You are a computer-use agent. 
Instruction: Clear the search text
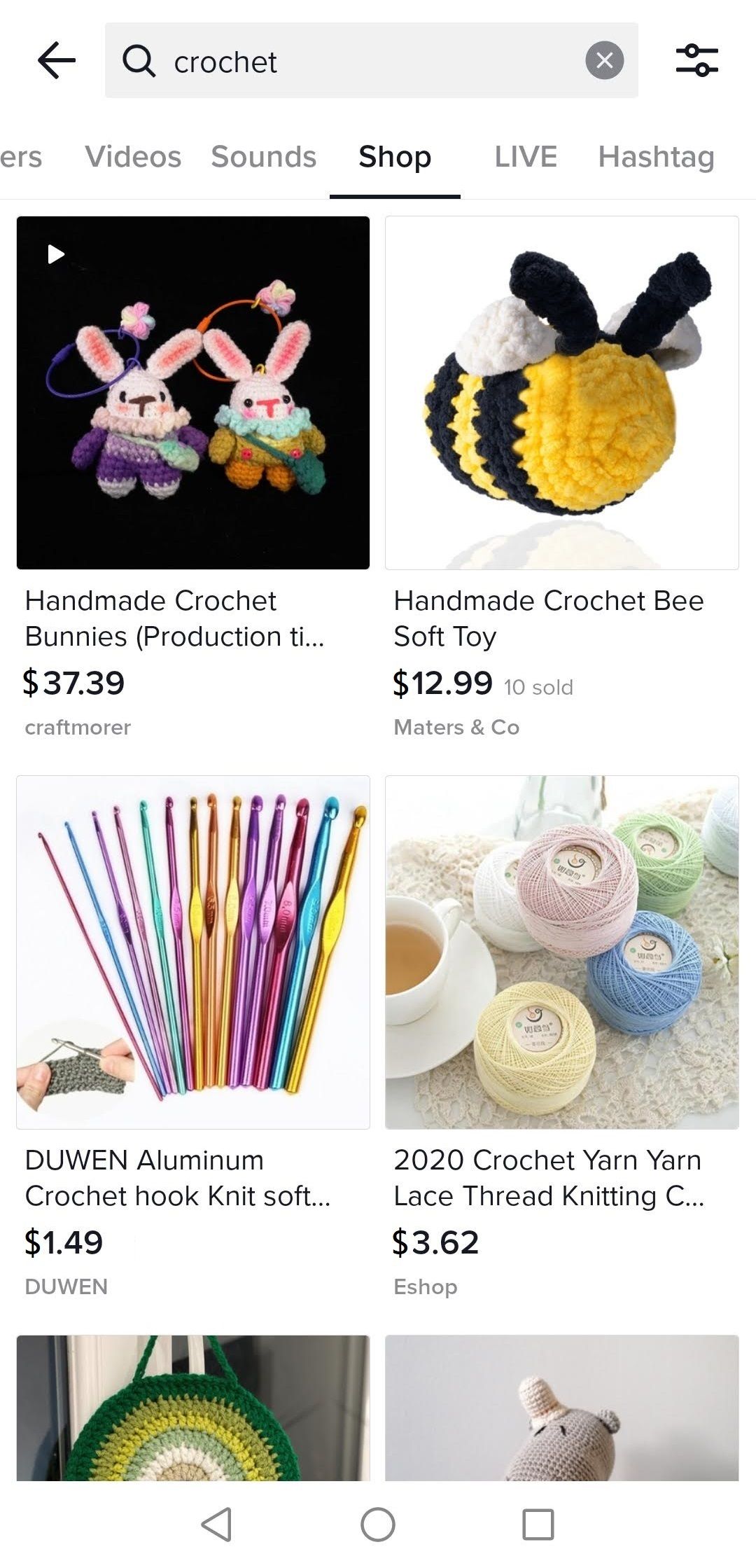coord(604,60)
